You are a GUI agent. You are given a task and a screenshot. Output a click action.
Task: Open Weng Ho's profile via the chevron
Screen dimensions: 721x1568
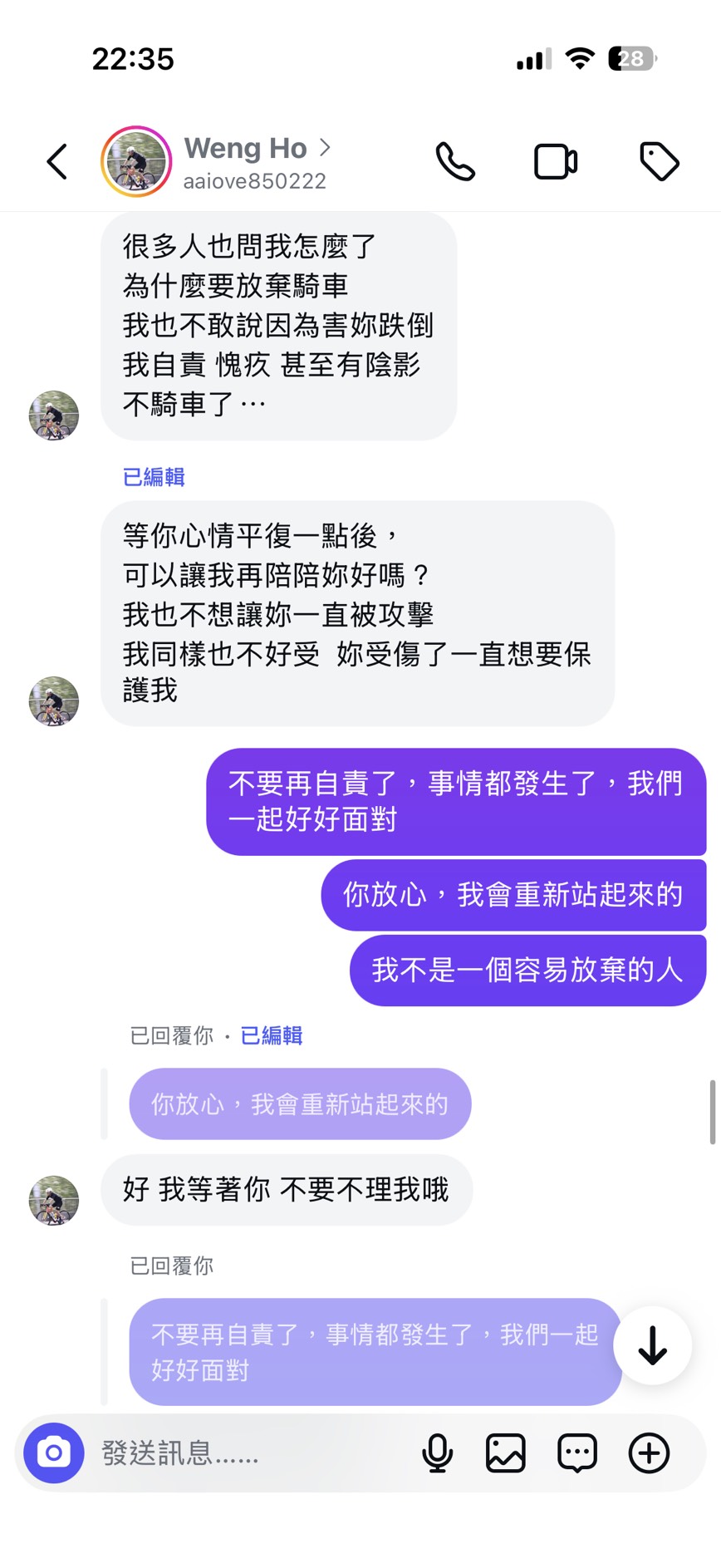[x=324, y=147]
